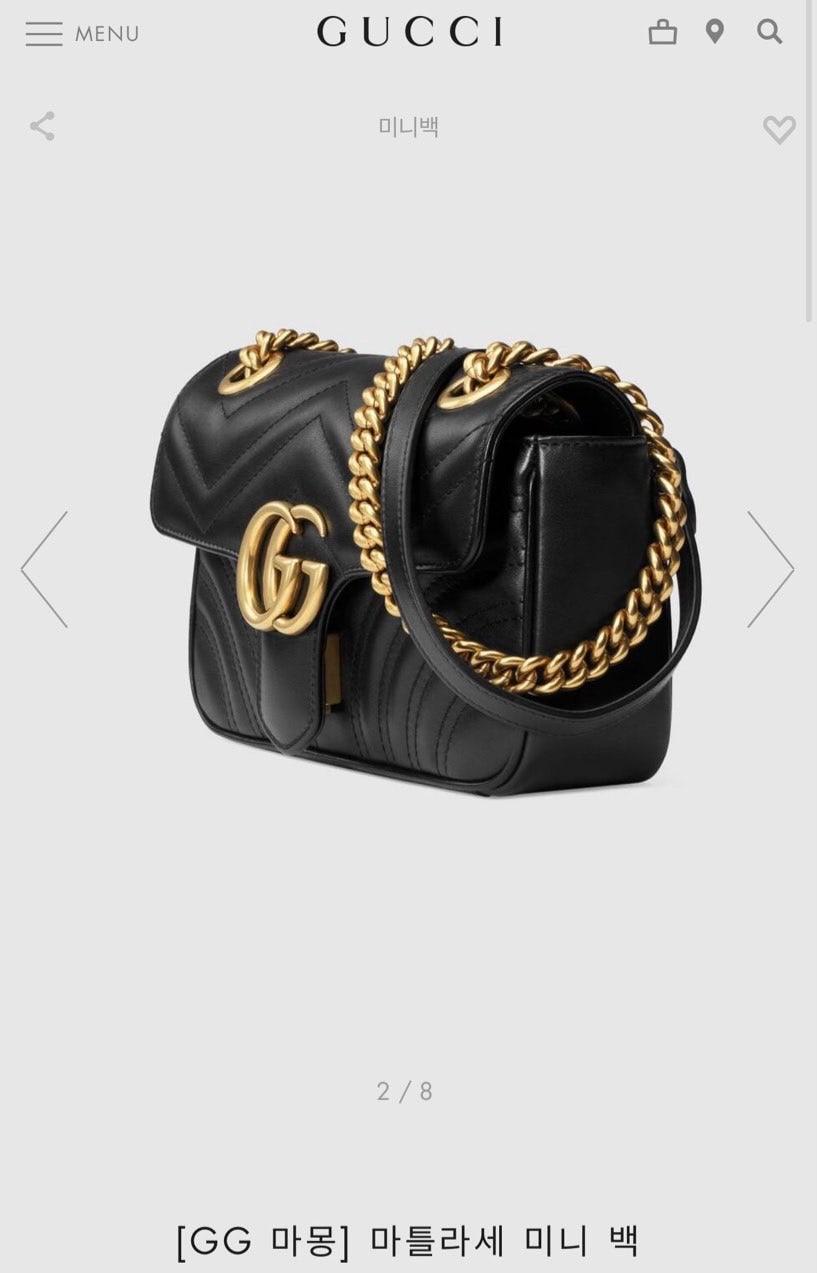Add bag to wishlist heart

tap(779, 129)
